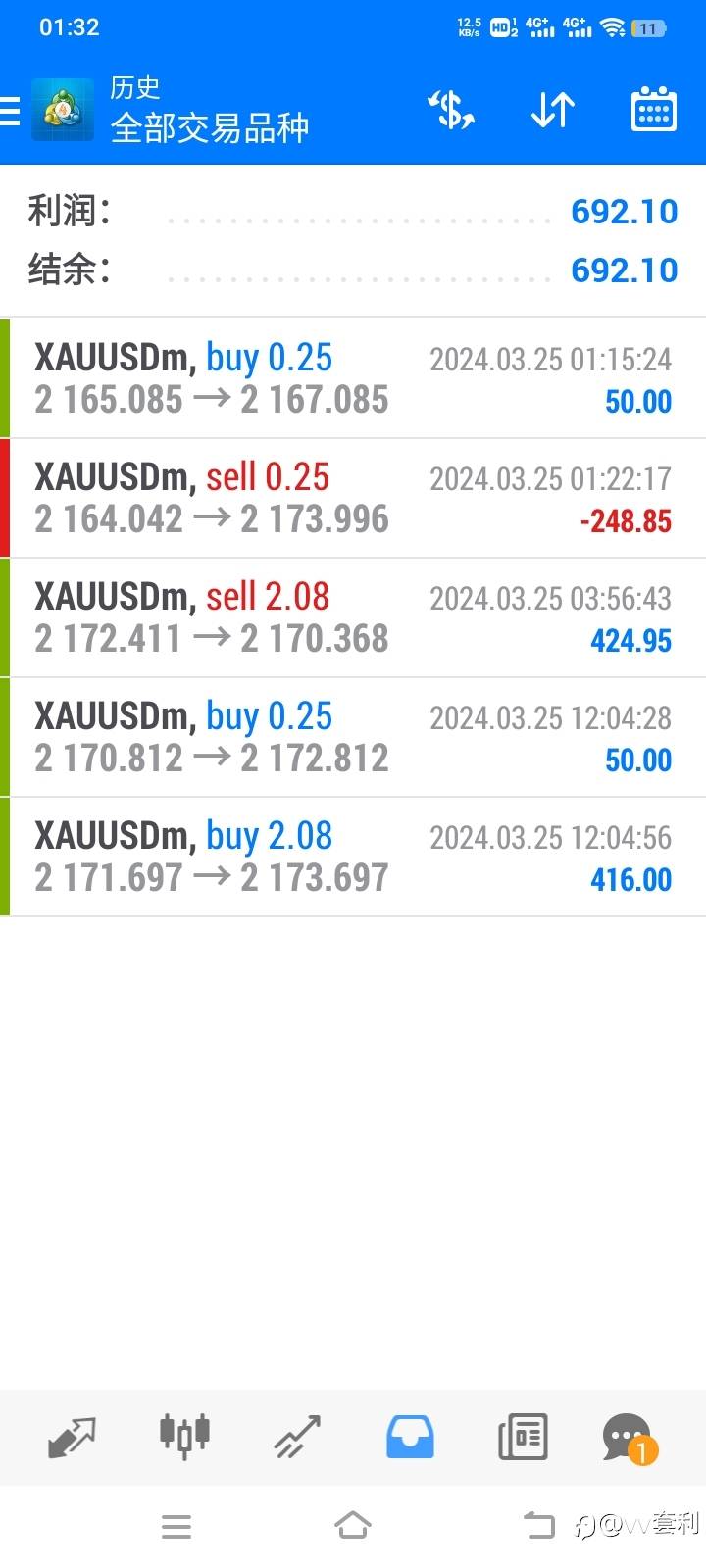Open the sell 2.08 trade at 03:56:43
The image size is (706, 1568).
point(353,617)
